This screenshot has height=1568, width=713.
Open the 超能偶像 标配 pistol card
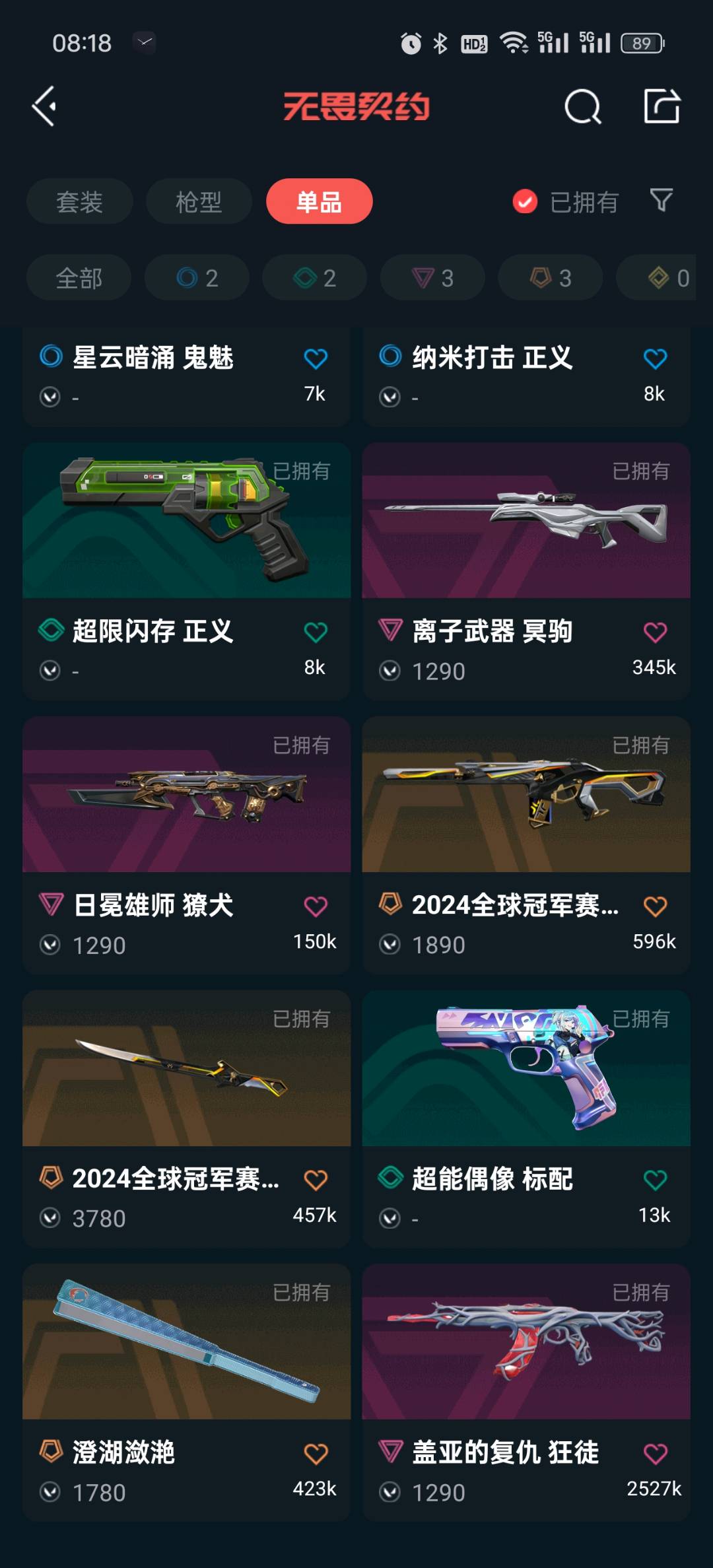(x=526, y=1118)
